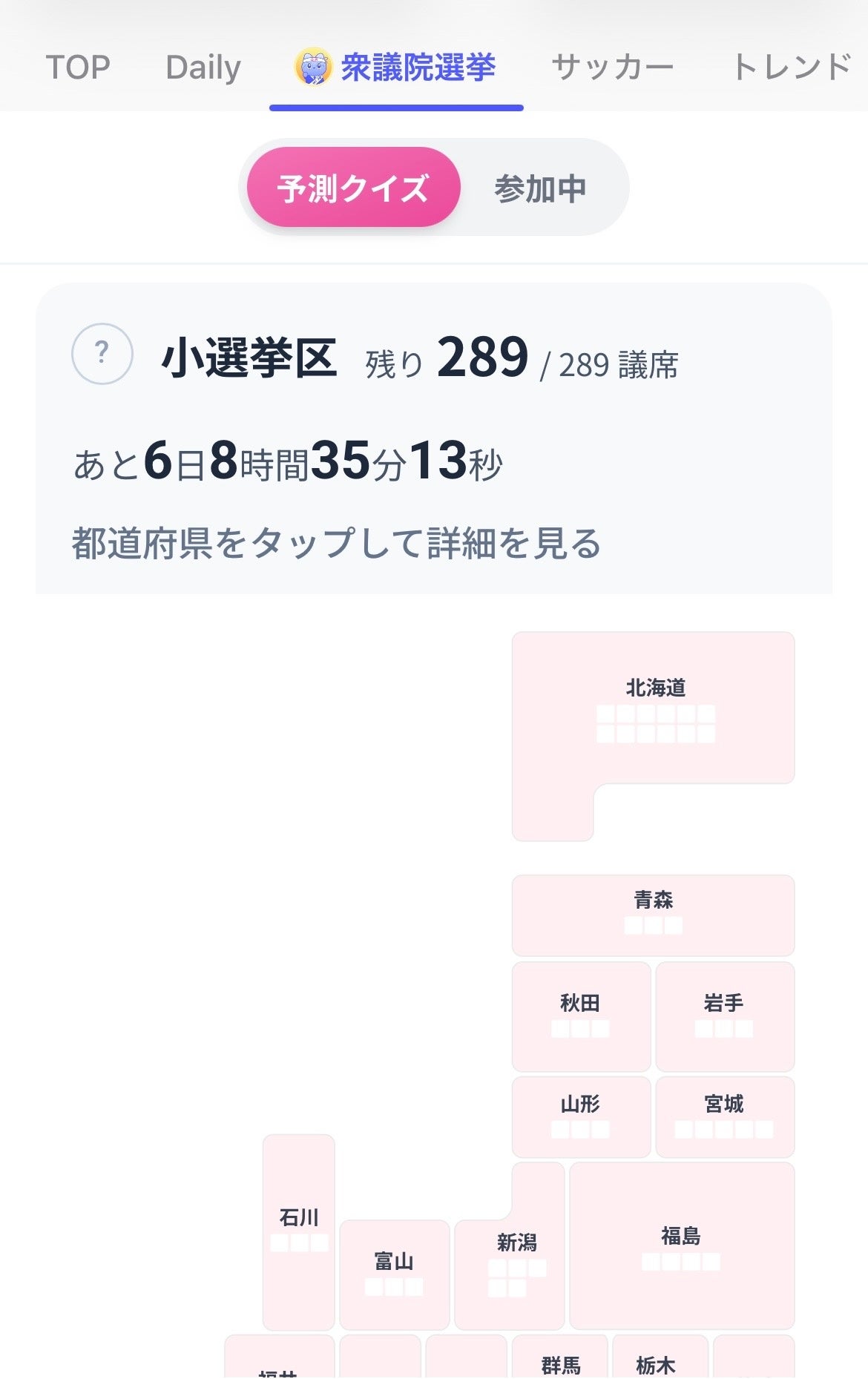Image resolution: width=868 pixels, height=1379 pixels.
Task: Open the question mark help icon
Action: (x=102, y=353)
